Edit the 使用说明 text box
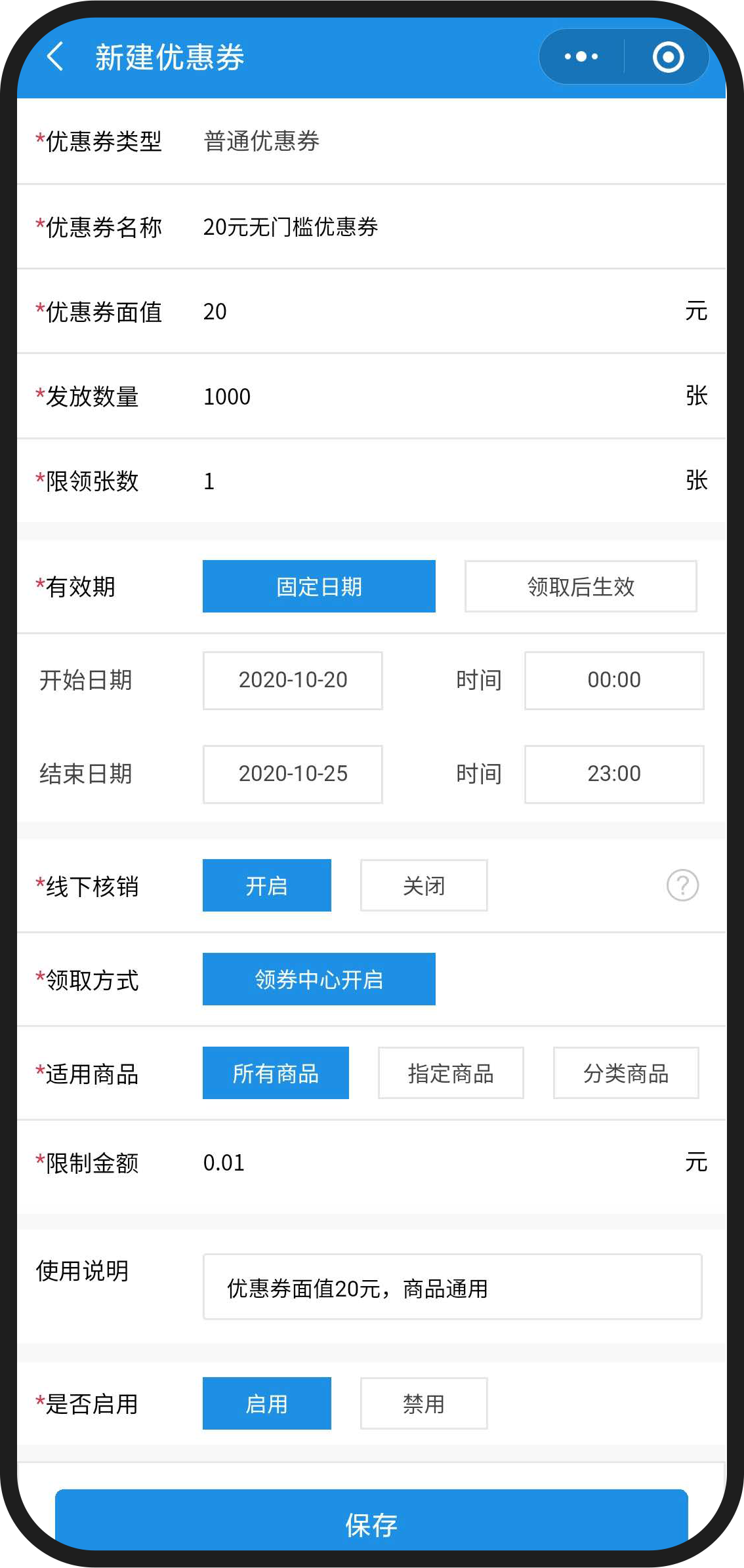This screenshot has width=744, height=1568. point(453,1287)
